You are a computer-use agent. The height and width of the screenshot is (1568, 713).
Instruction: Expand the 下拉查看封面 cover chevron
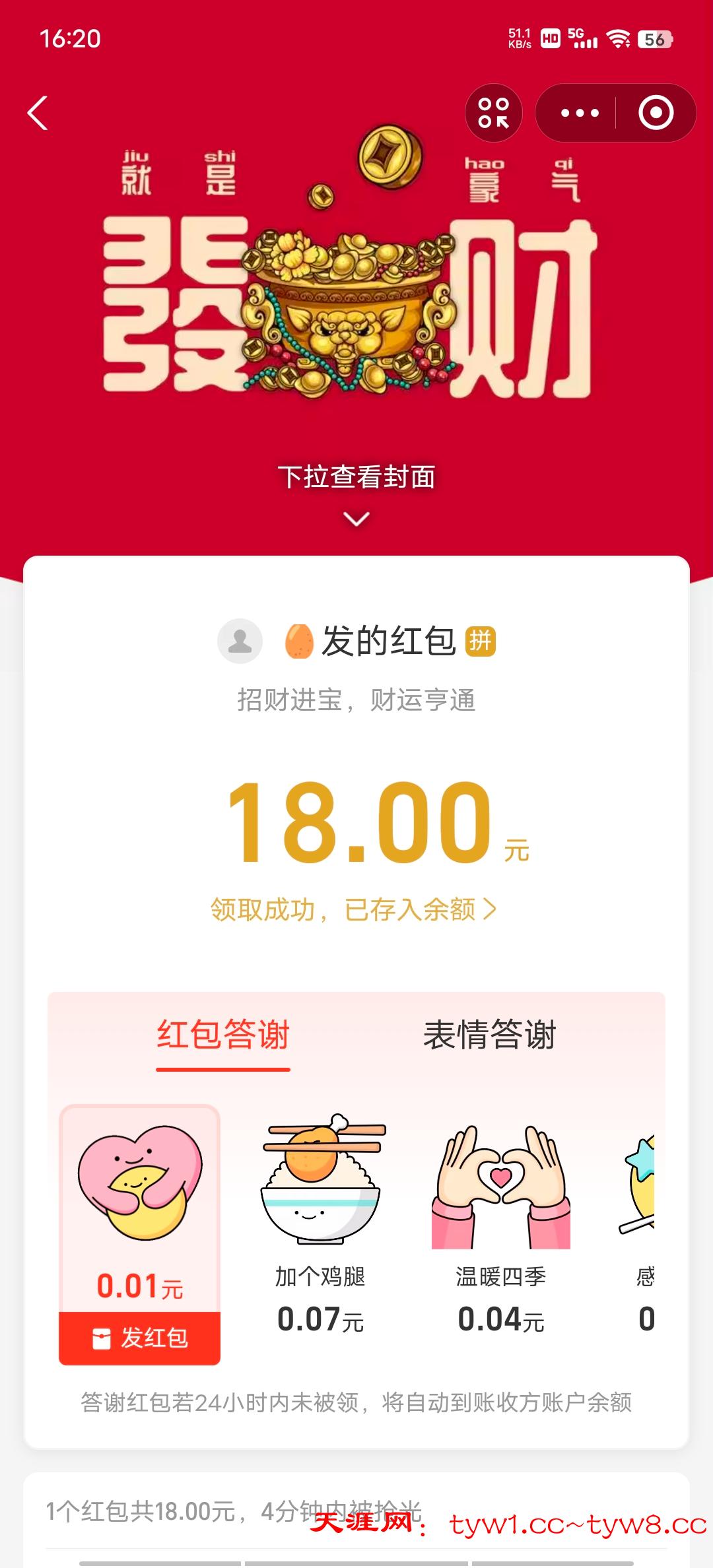point(356,519)
